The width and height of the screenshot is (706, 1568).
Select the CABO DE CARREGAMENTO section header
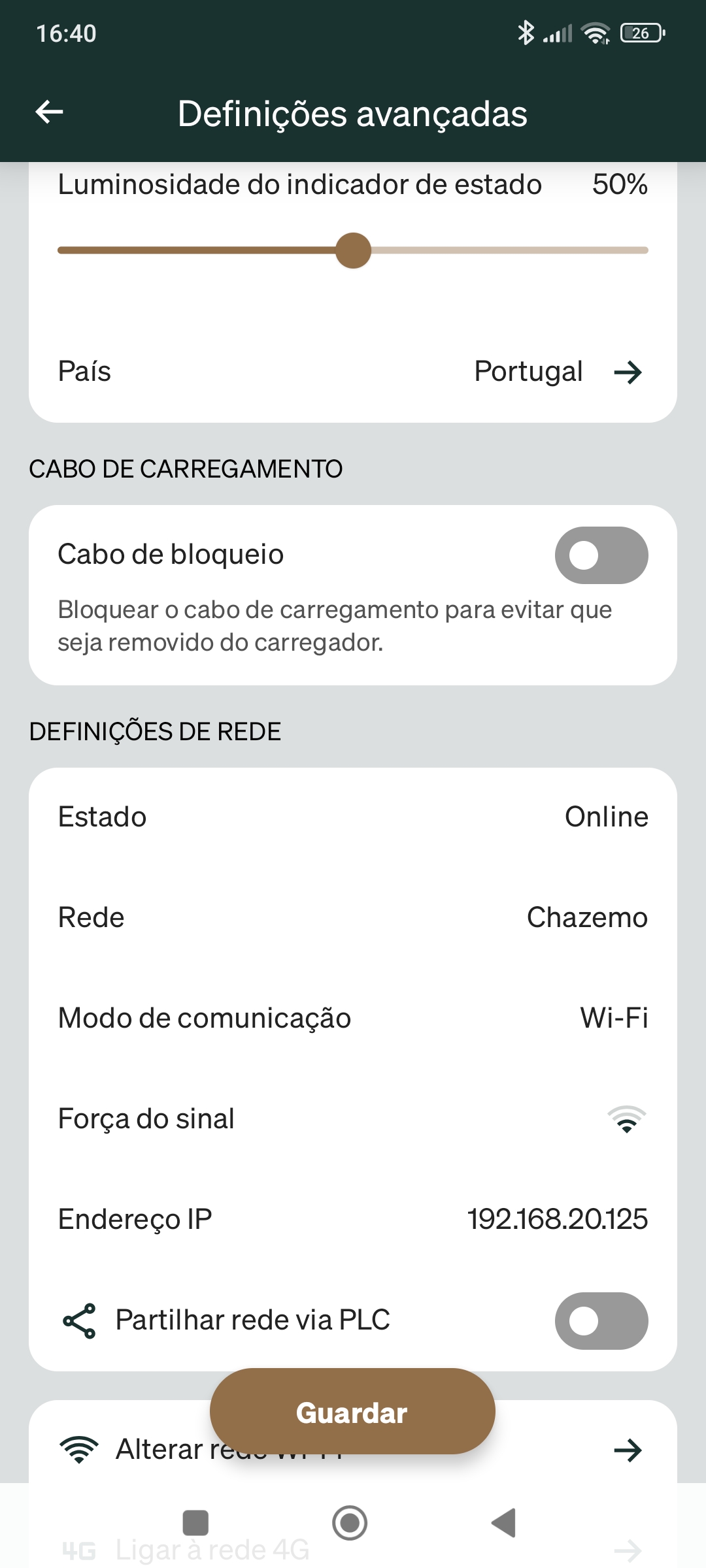point(186,468)
